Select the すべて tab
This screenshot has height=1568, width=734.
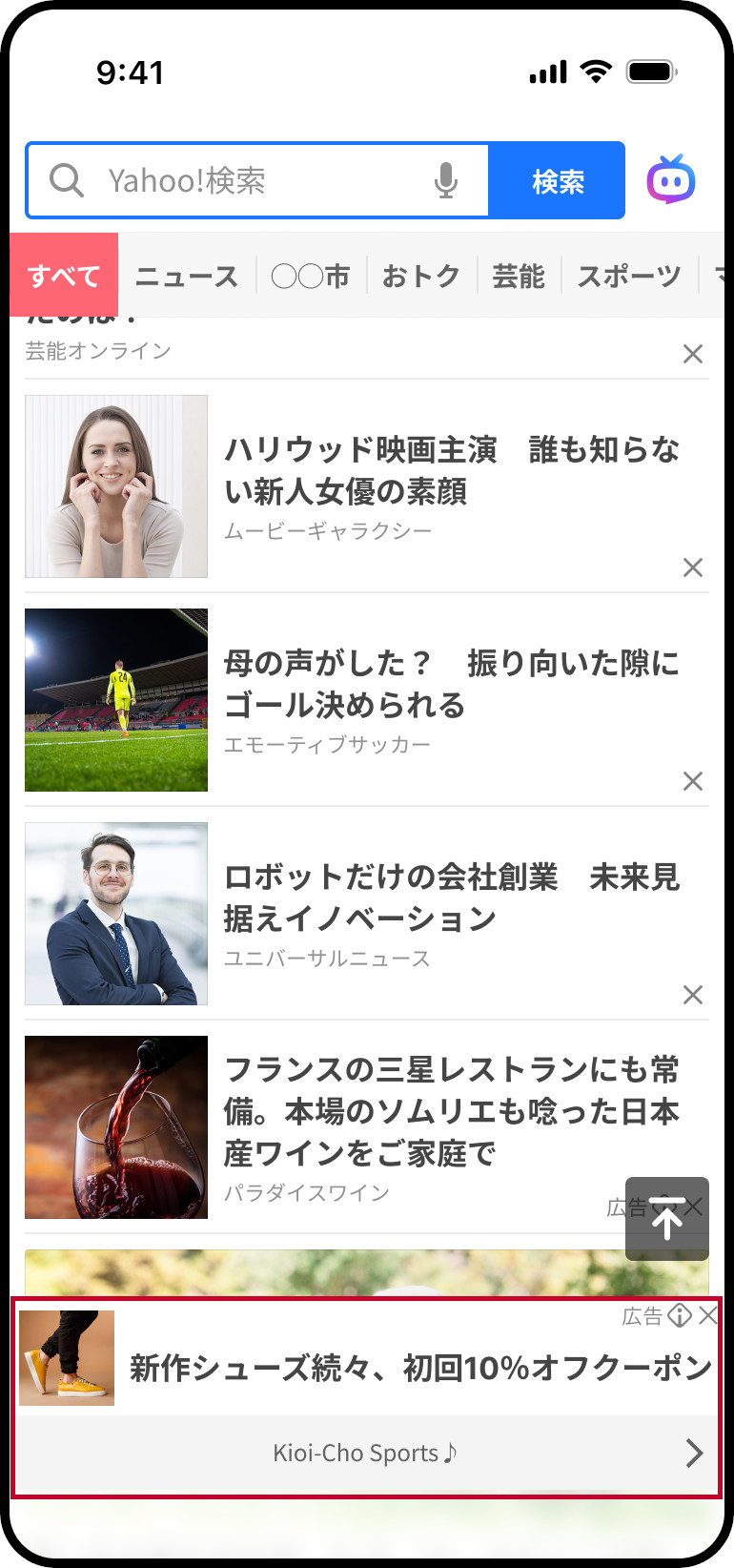point(64,276)
